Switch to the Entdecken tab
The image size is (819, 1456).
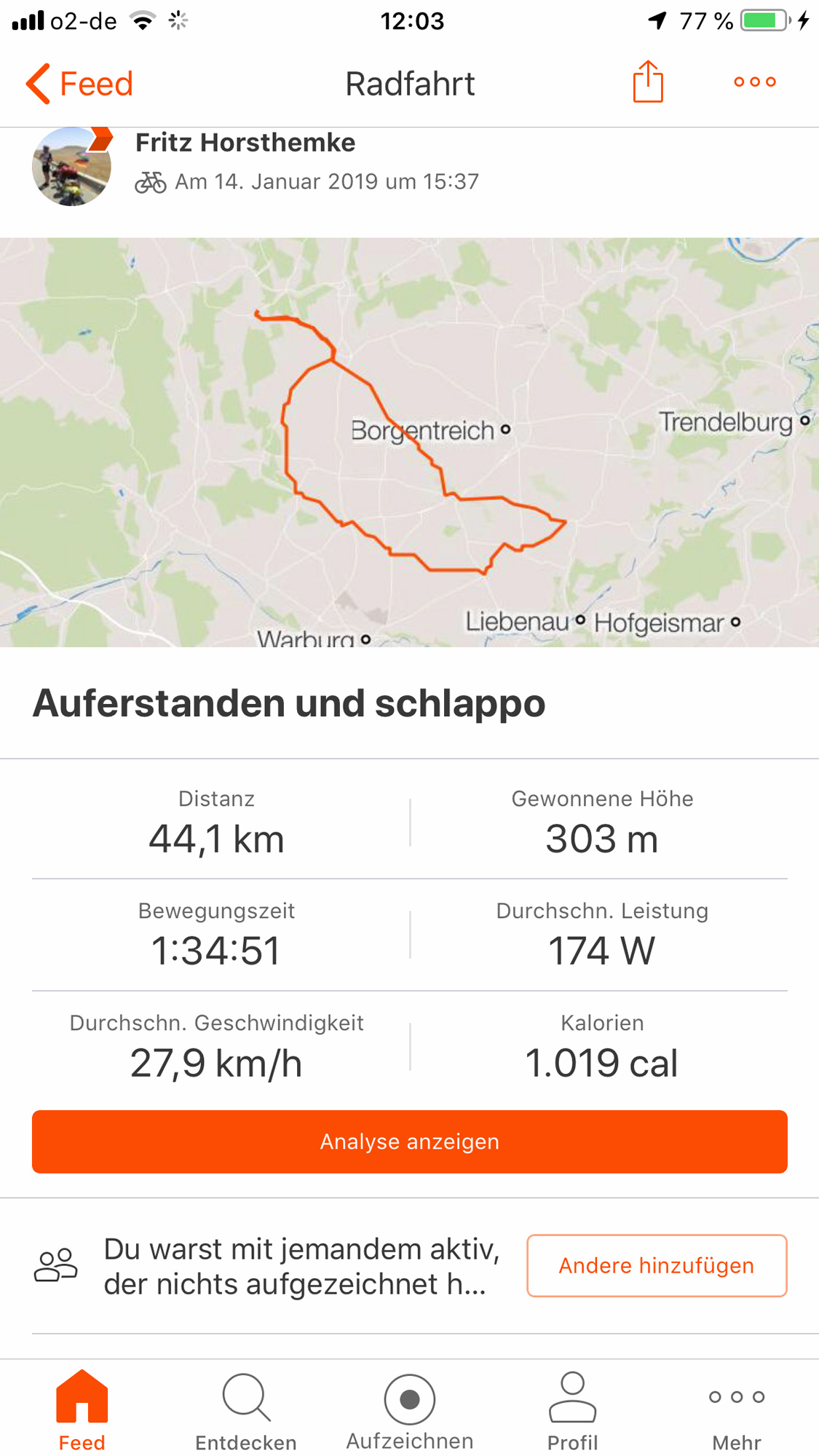coord(246,1410)
